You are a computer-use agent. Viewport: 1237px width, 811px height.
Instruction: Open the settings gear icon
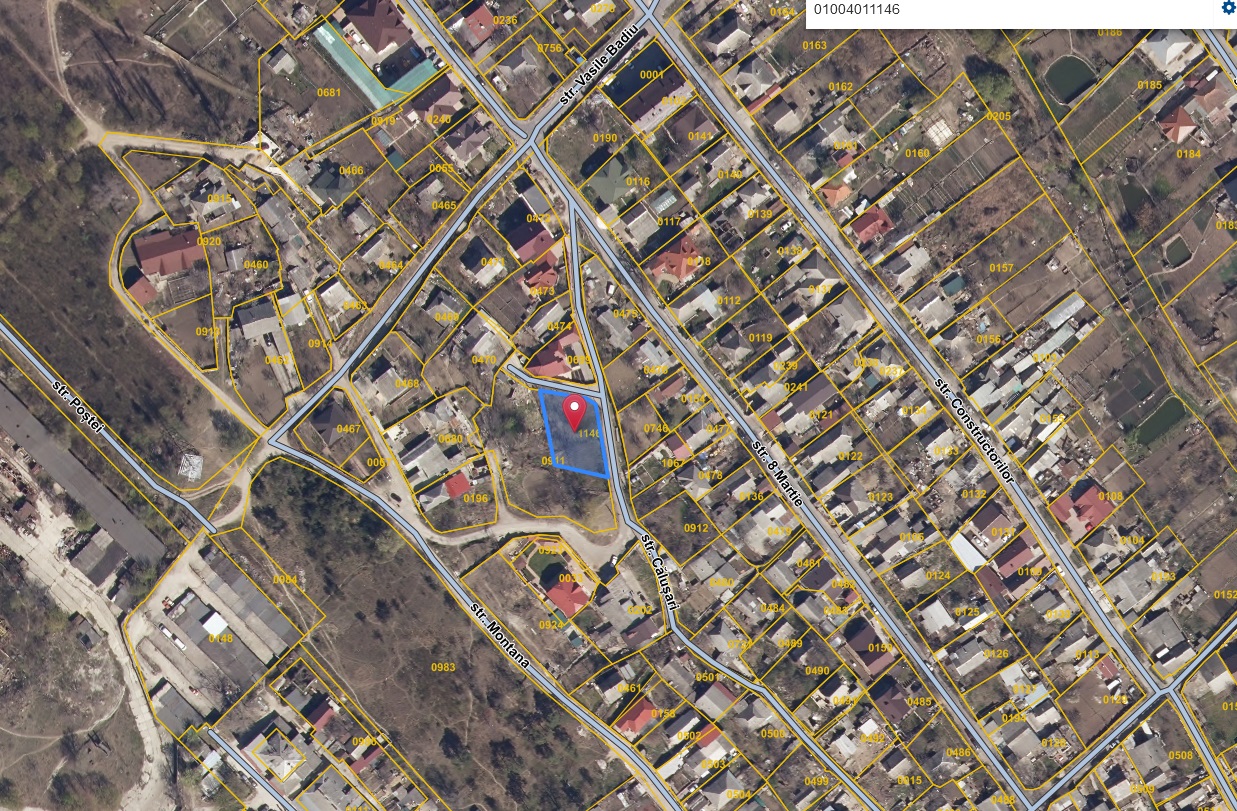tap(1228, 8)
